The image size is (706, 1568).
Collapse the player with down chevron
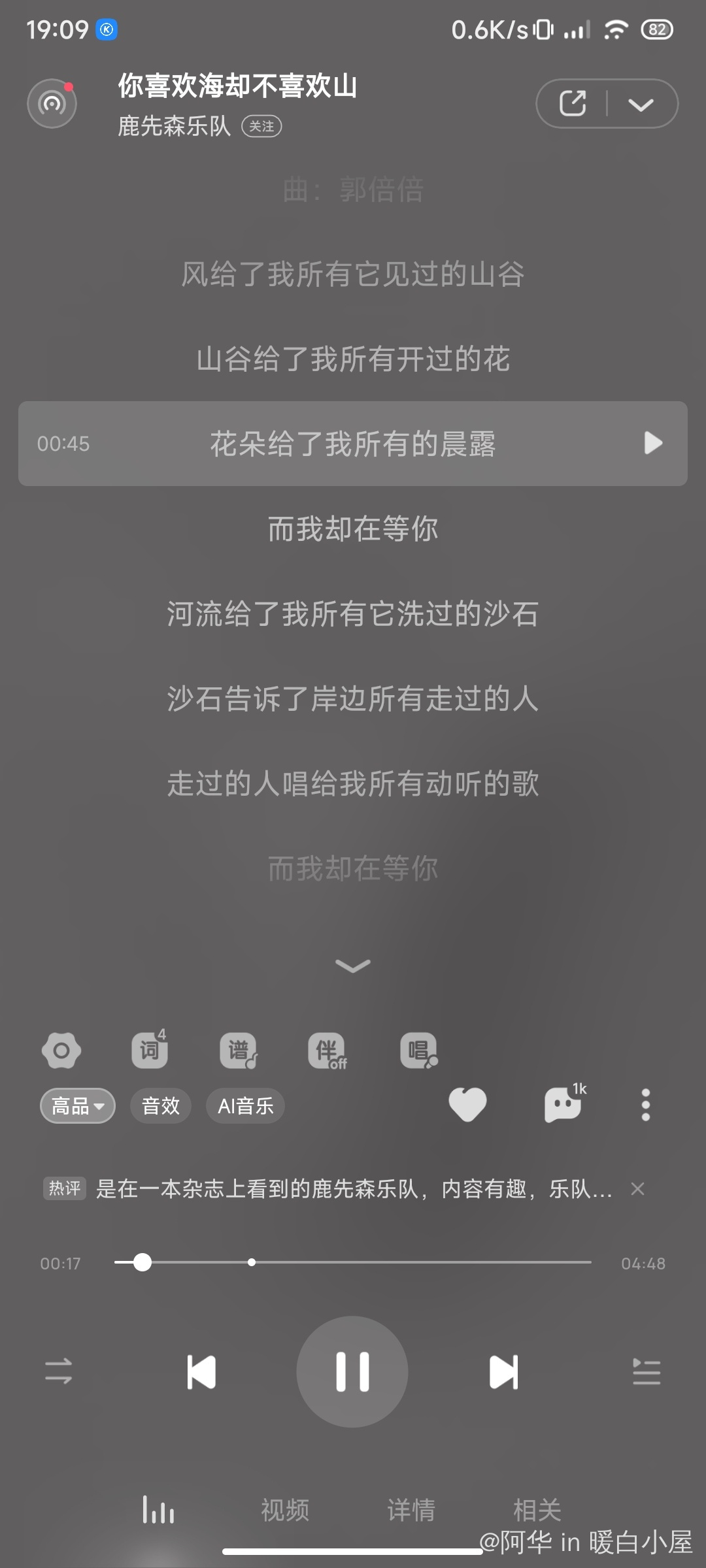(641, 105)
